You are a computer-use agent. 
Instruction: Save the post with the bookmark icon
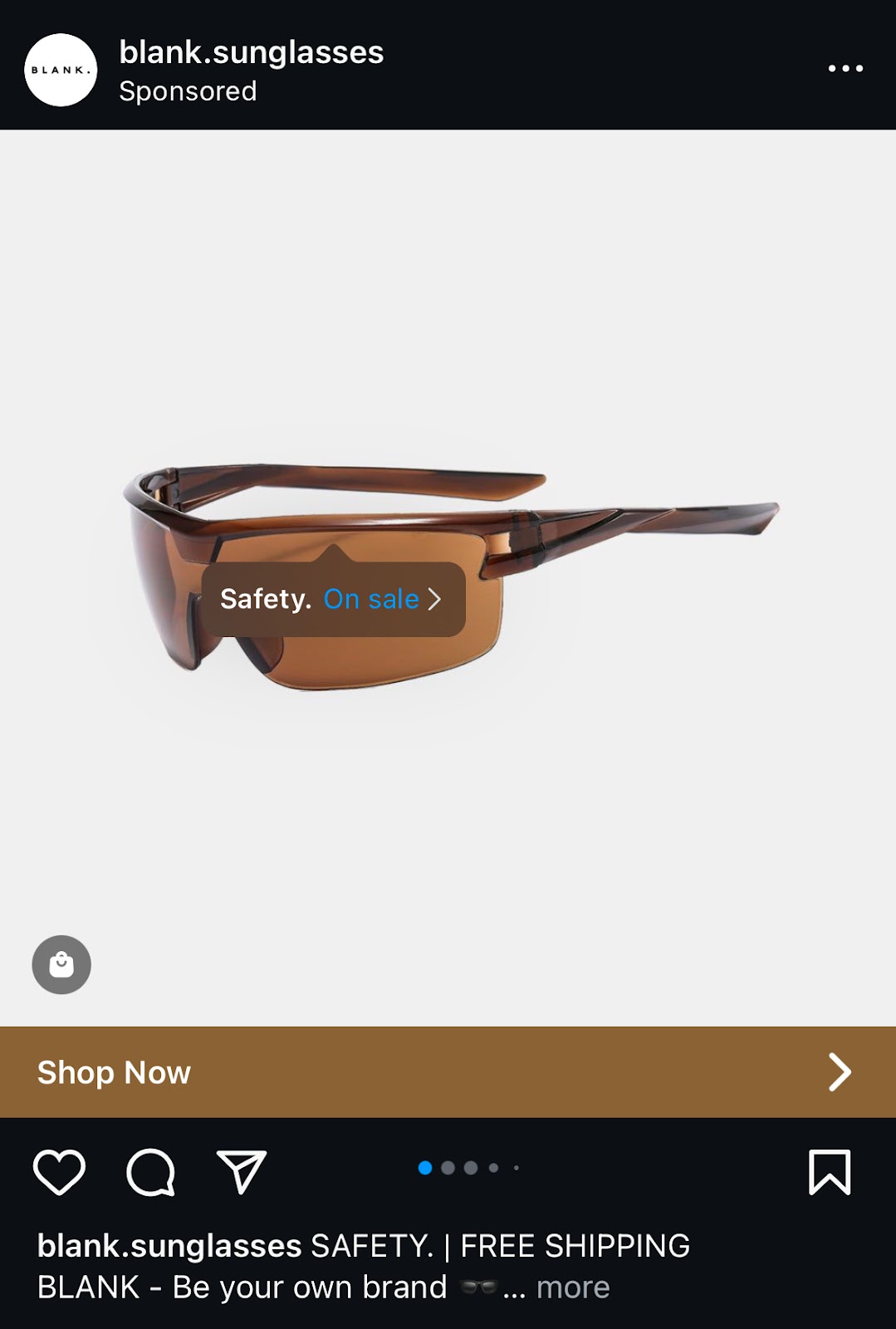[x=830, y=1172]
